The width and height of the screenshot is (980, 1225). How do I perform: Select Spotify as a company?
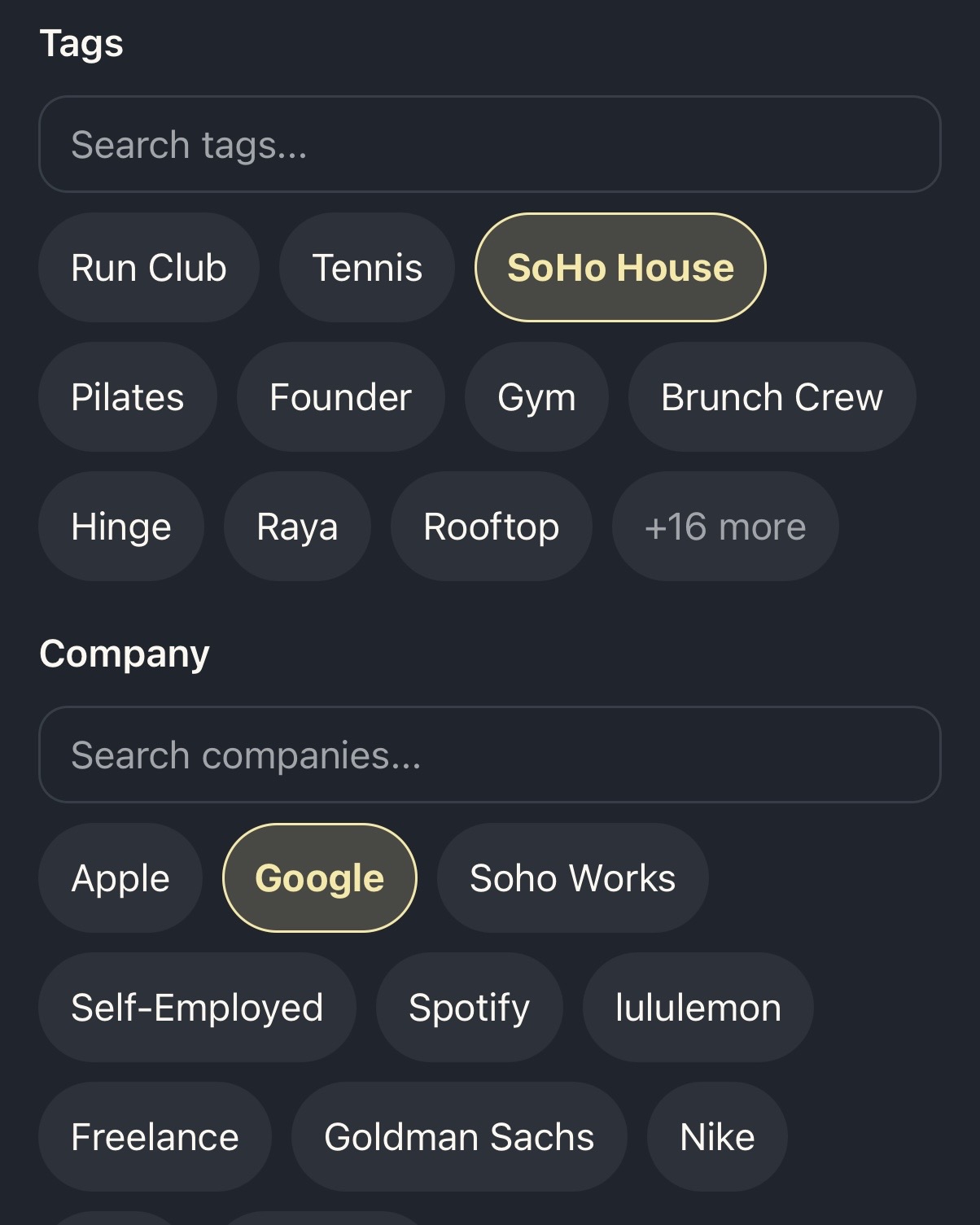469,1007
